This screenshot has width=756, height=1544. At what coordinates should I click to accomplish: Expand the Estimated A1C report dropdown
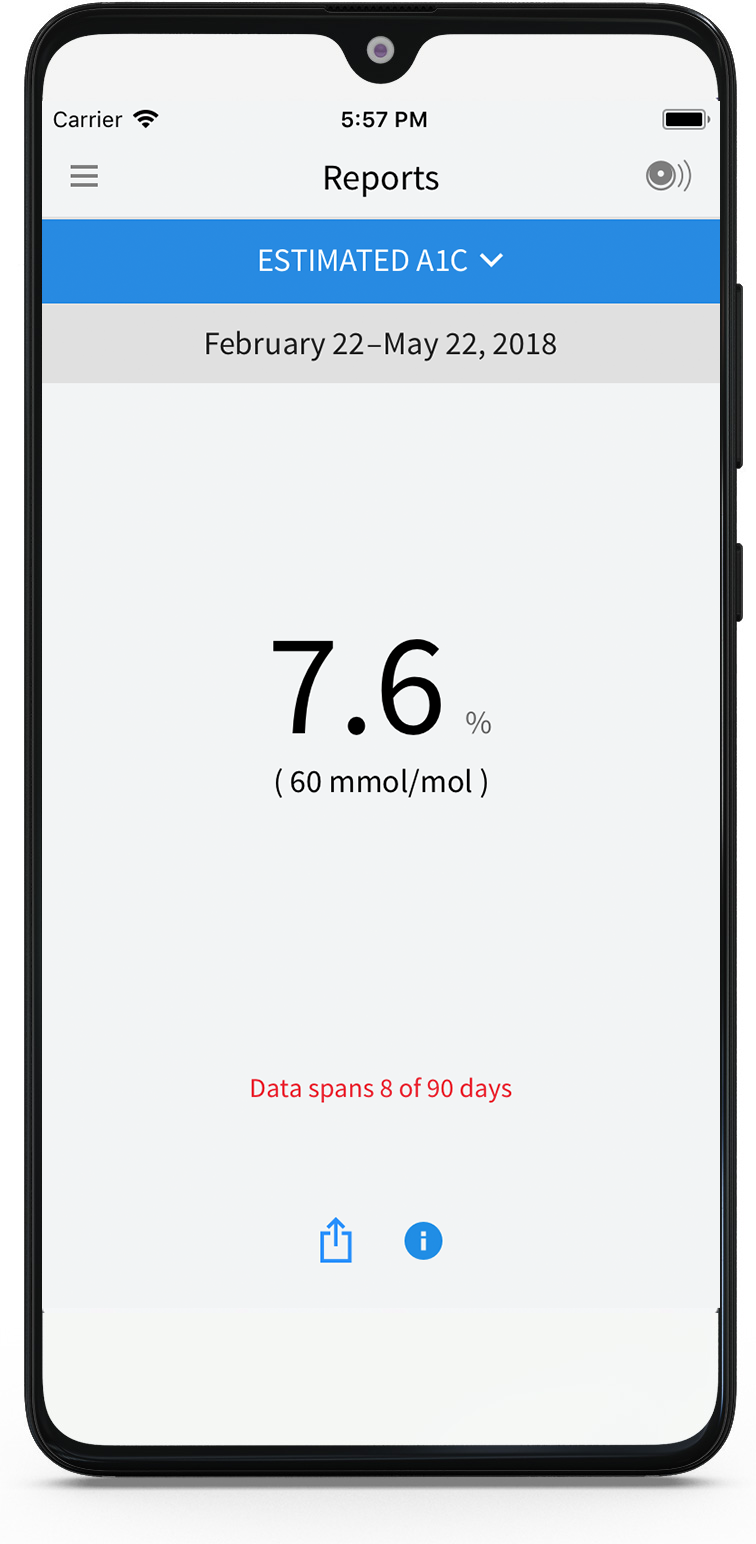(380, 261)
